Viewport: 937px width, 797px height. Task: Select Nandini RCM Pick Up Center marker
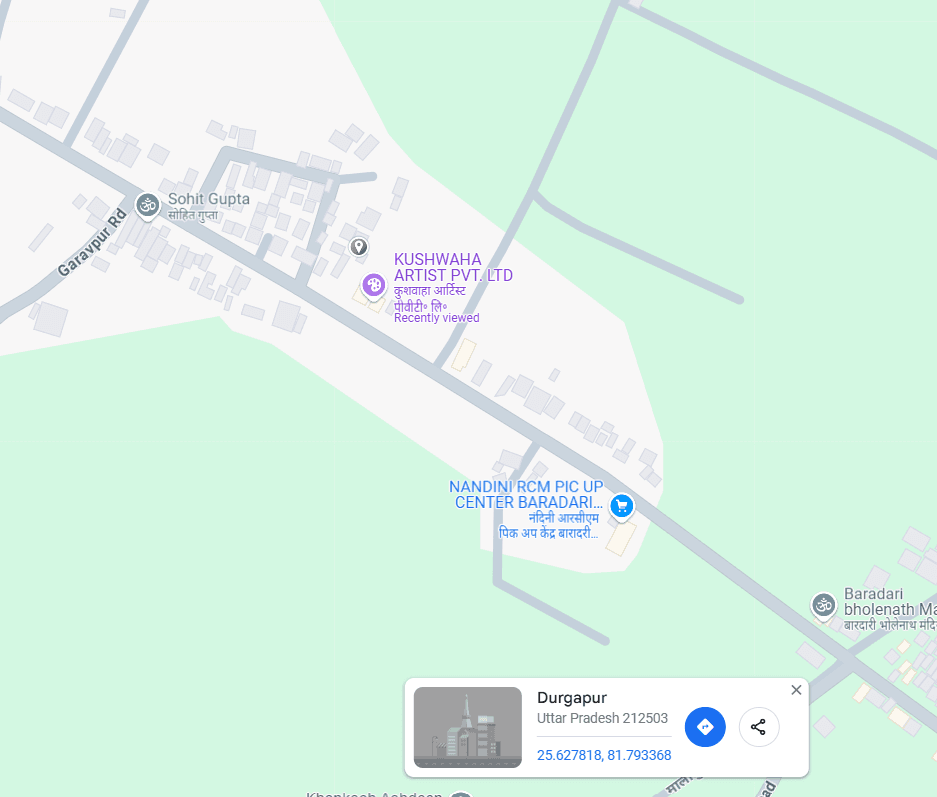(x=622, y=505)
